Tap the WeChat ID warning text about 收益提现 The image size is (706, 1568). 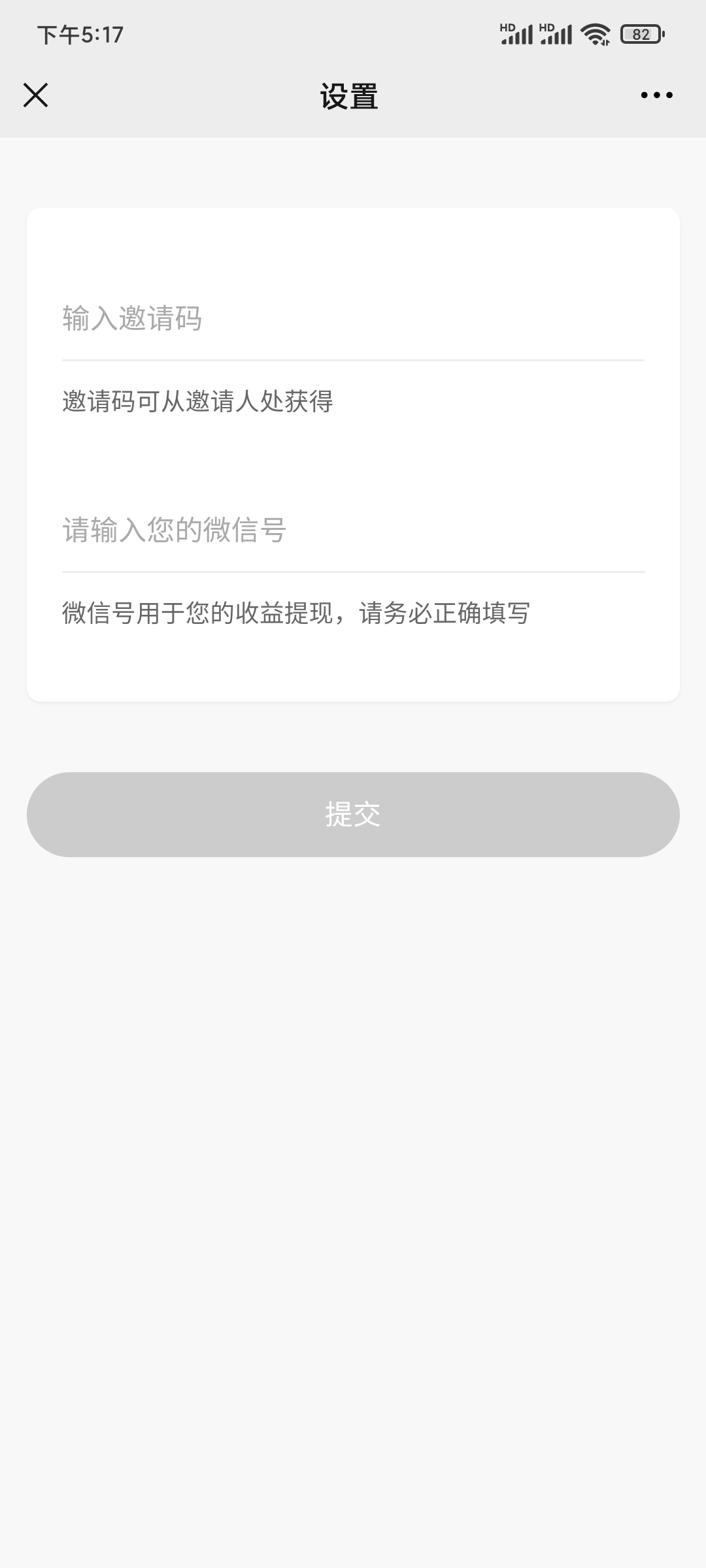pyautogui.click(x=295, y=613)
